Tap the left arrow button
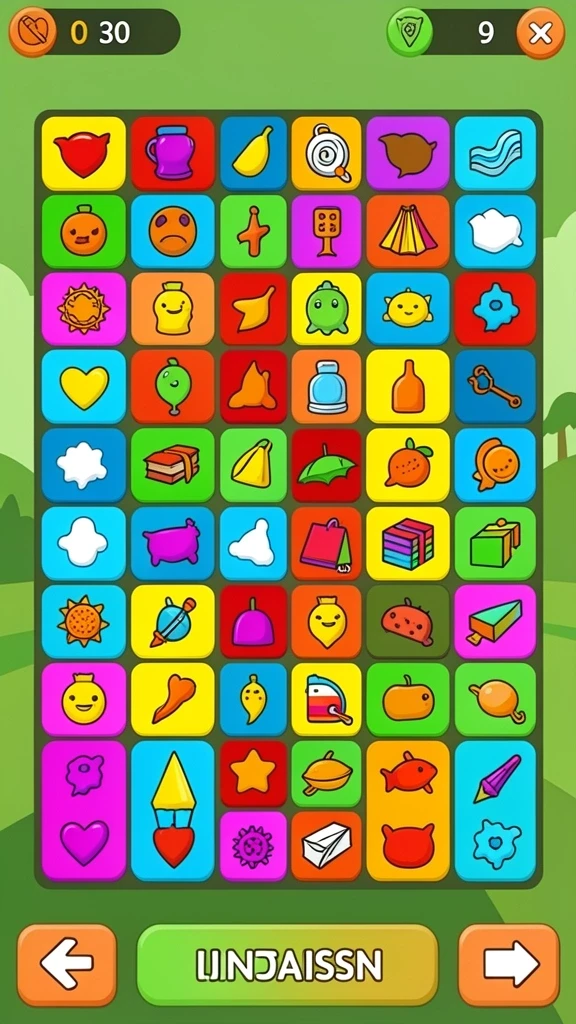This screenshot has height=1024, width=576. 67,965
